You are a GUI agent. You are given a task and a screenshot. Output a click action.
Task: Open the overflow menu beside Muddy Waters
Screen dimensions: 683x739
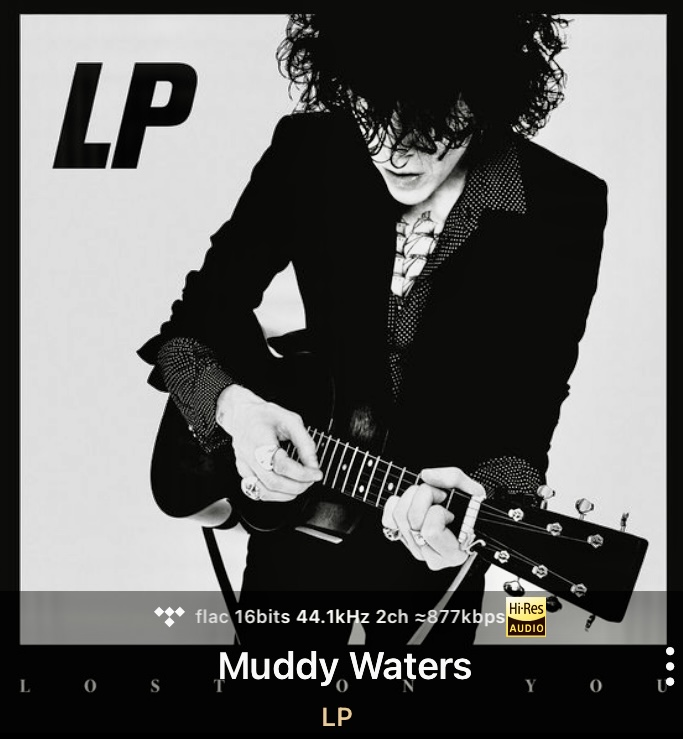pyautogui.click(x=670, y=666)
